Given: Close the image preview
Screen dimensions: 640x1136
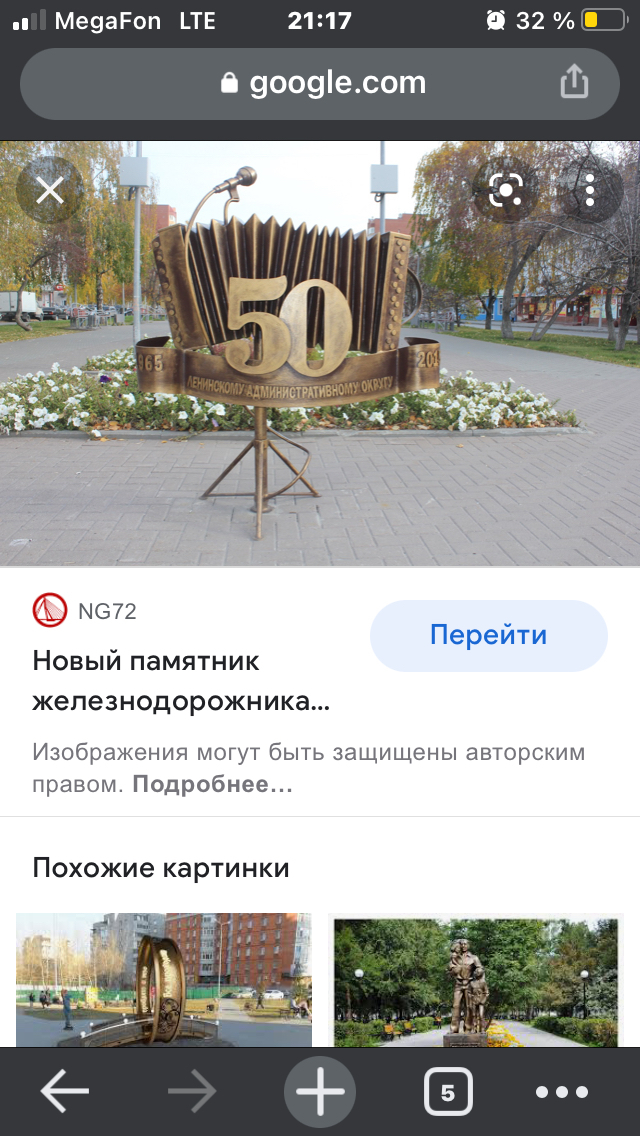Looking at the screenshot, I should click(x=50, y=190).
